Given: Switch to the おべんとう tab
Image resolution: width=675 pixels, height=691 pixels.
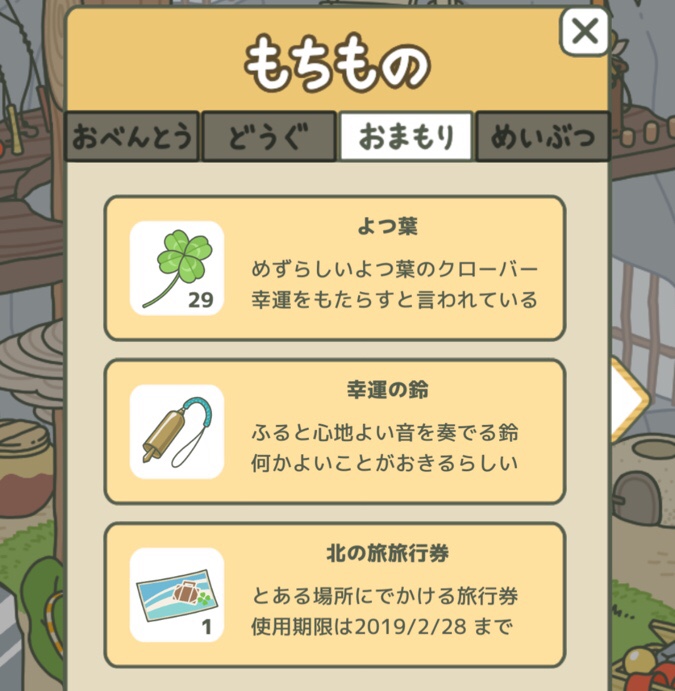Looking at the screenshot, I should pos(131,137).
